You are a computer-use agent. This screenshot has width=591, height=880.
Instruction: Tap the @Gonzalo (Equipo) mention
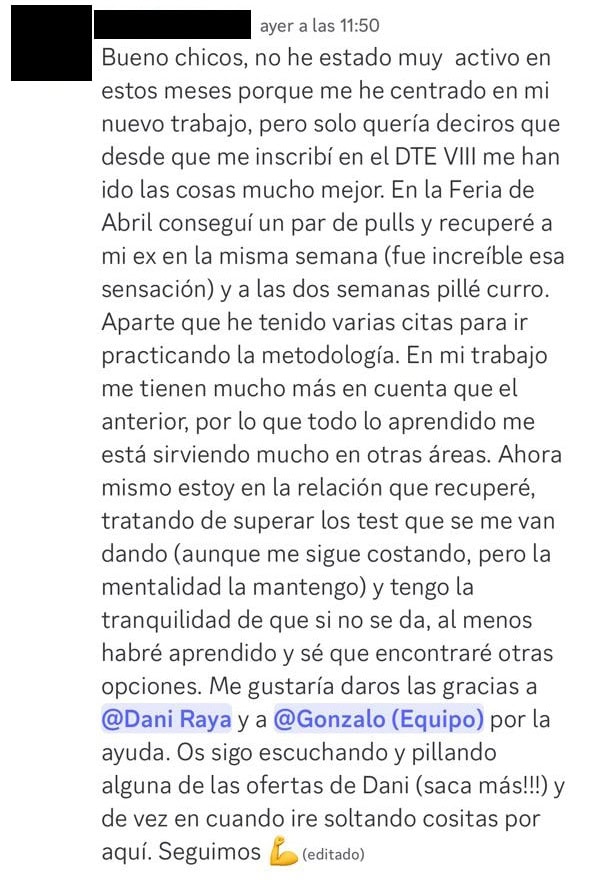point(378,719)
